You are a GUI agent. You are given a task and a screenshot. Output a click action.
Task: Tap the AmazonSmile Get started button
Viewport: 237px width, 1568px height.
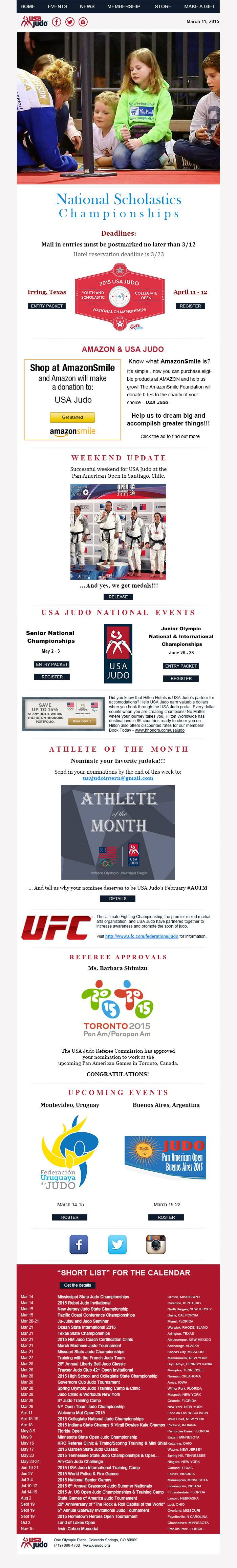coord(72,417)
